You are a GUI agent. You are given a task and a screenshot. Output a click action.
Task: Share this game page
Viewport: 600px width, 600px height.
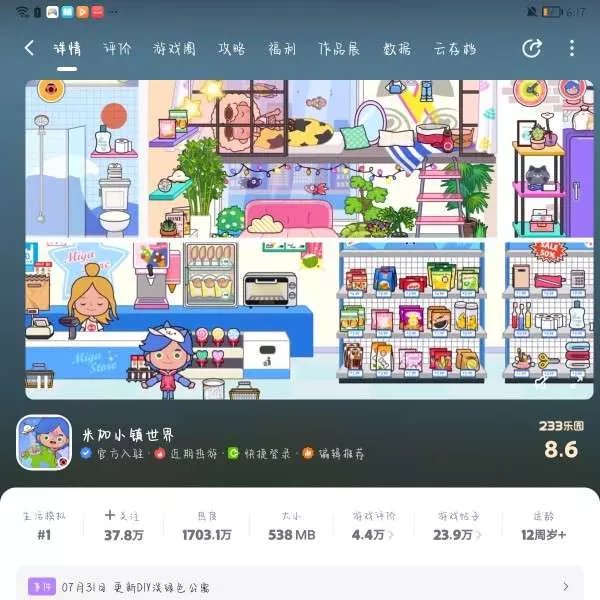532,48
